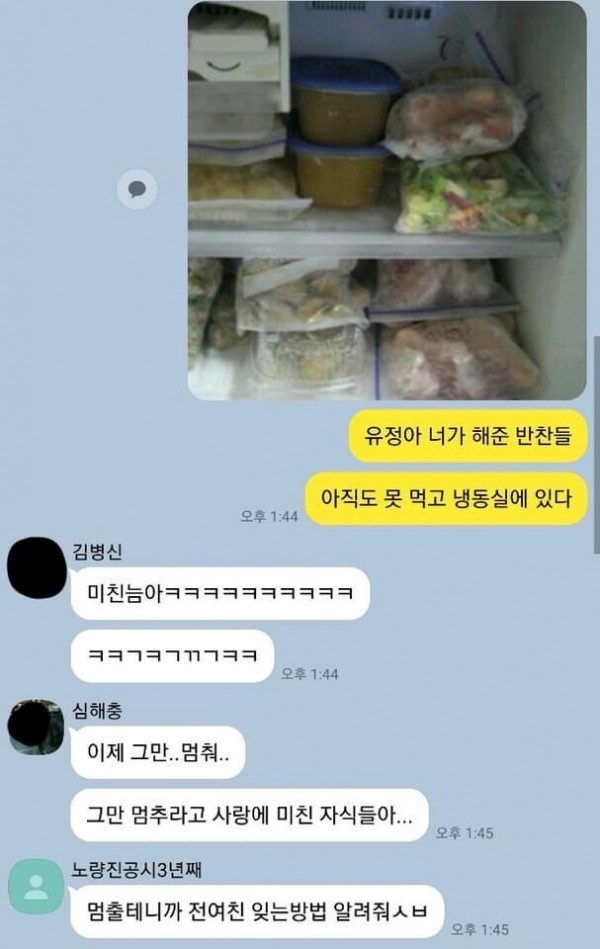This screenshot has height=949, width=600.
Task: Tap the speech bubble icon beside the photo
Action: click(x=137, y=188)
